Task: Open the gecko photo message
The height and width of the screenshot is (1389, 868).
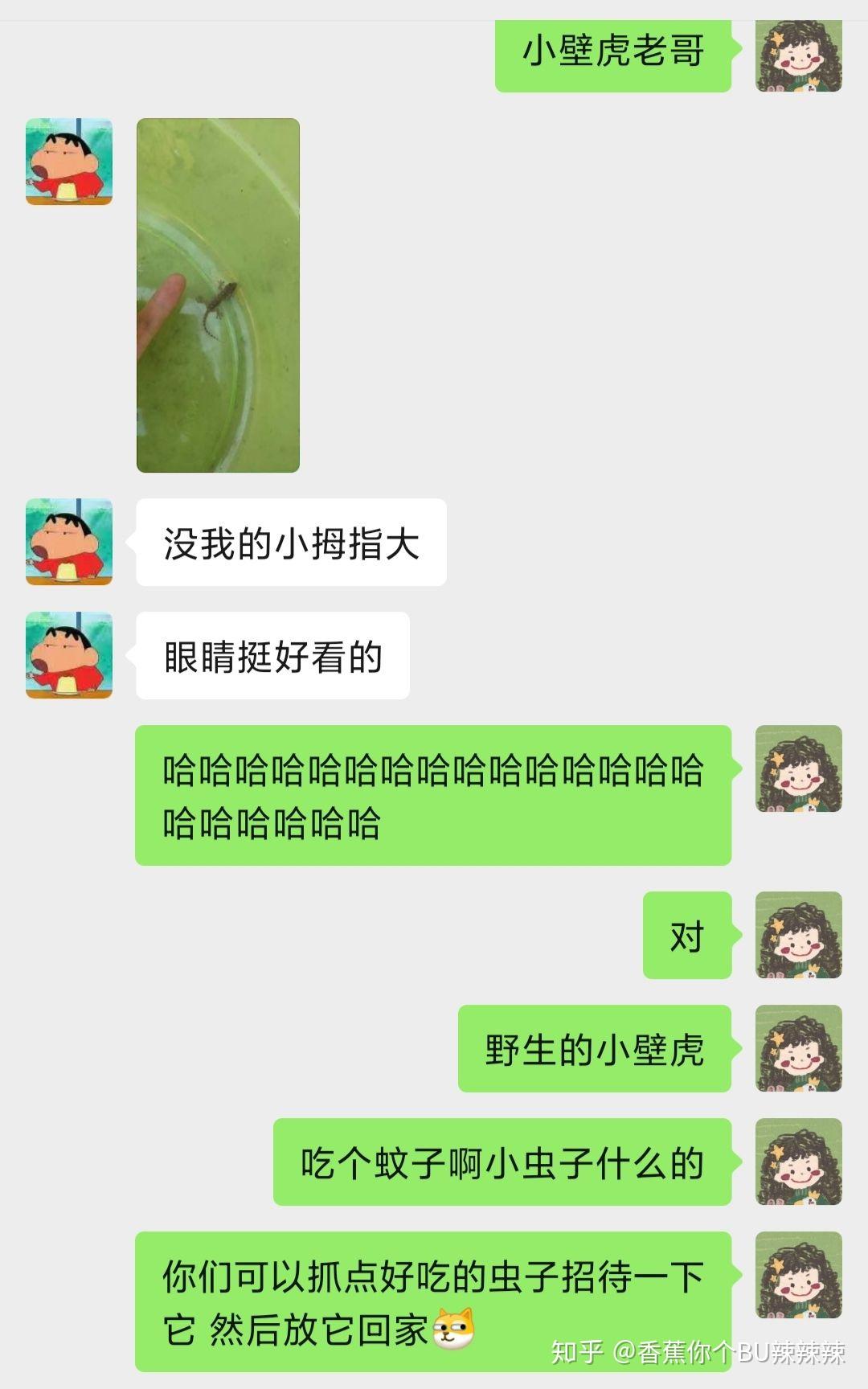Action: pos(218,295)
